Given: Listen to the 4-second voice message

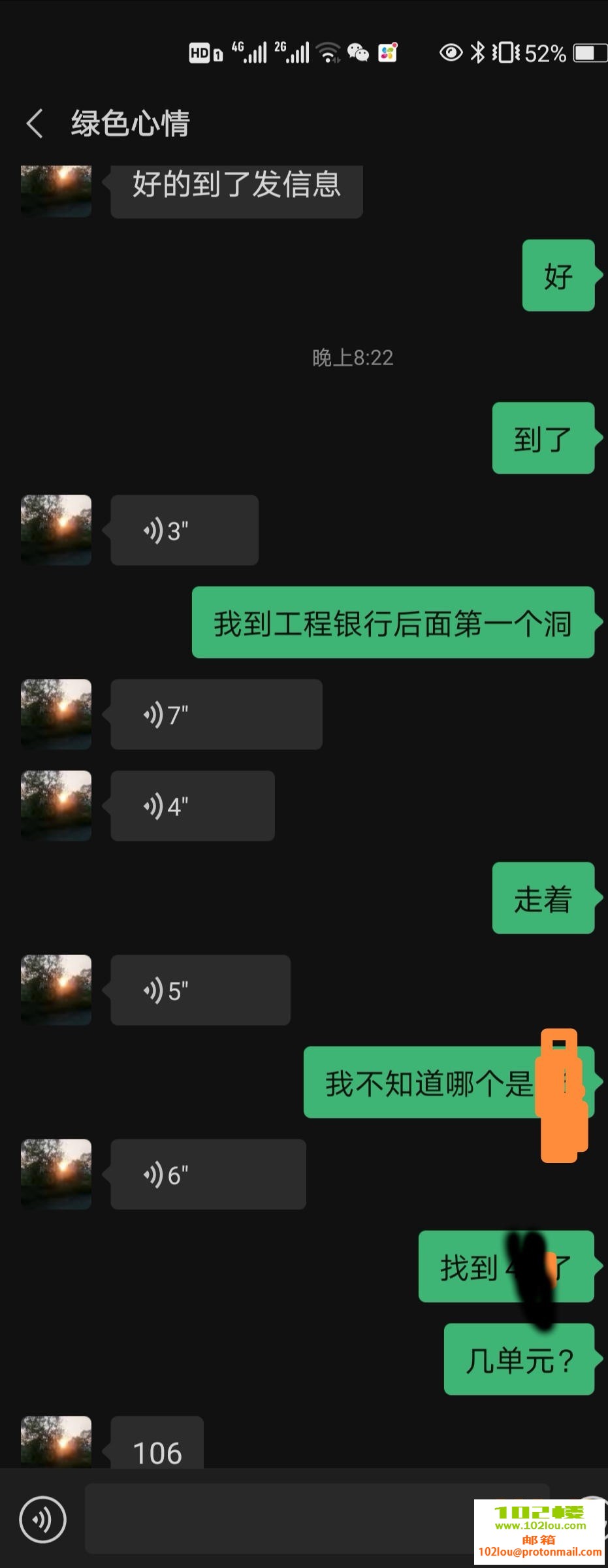Looking at the screenshot, I should pyautogui.click(x=192, y=806).
